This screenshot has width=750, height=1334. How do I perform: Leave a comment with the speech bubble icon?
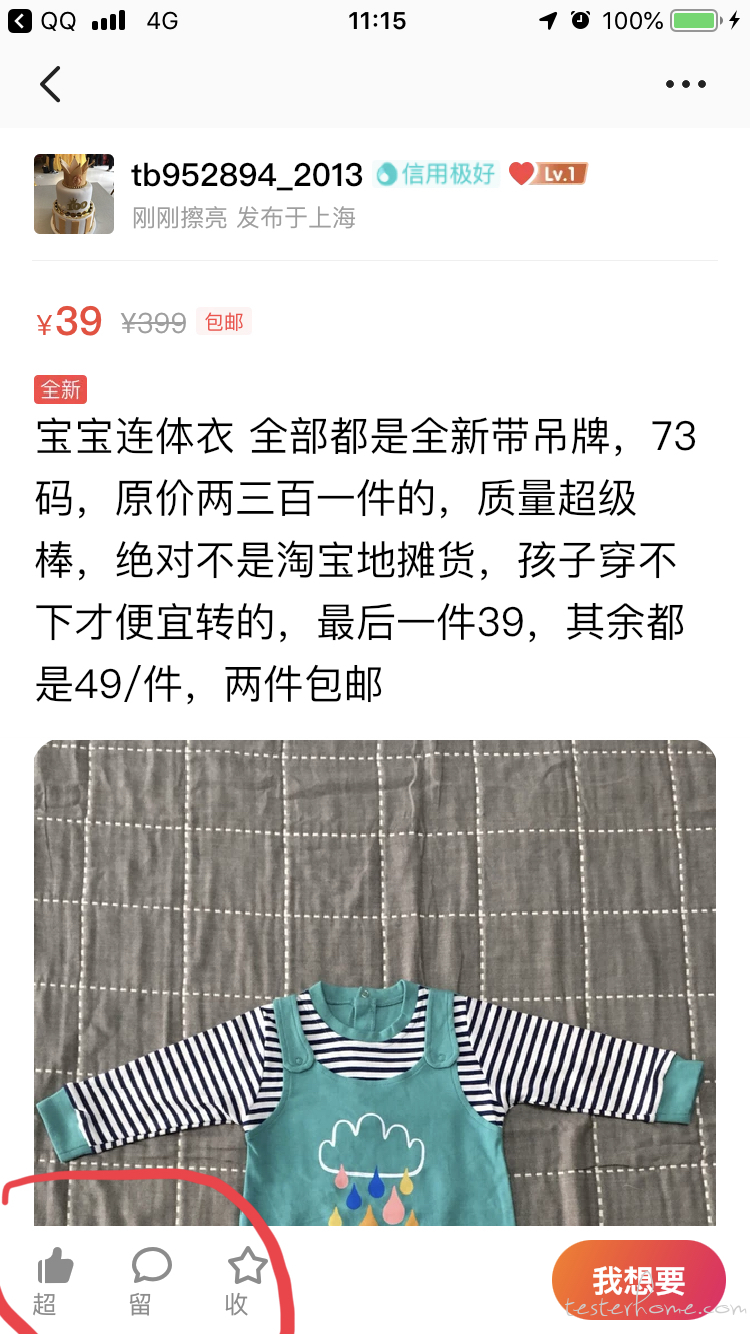(x=151, y=1266)
